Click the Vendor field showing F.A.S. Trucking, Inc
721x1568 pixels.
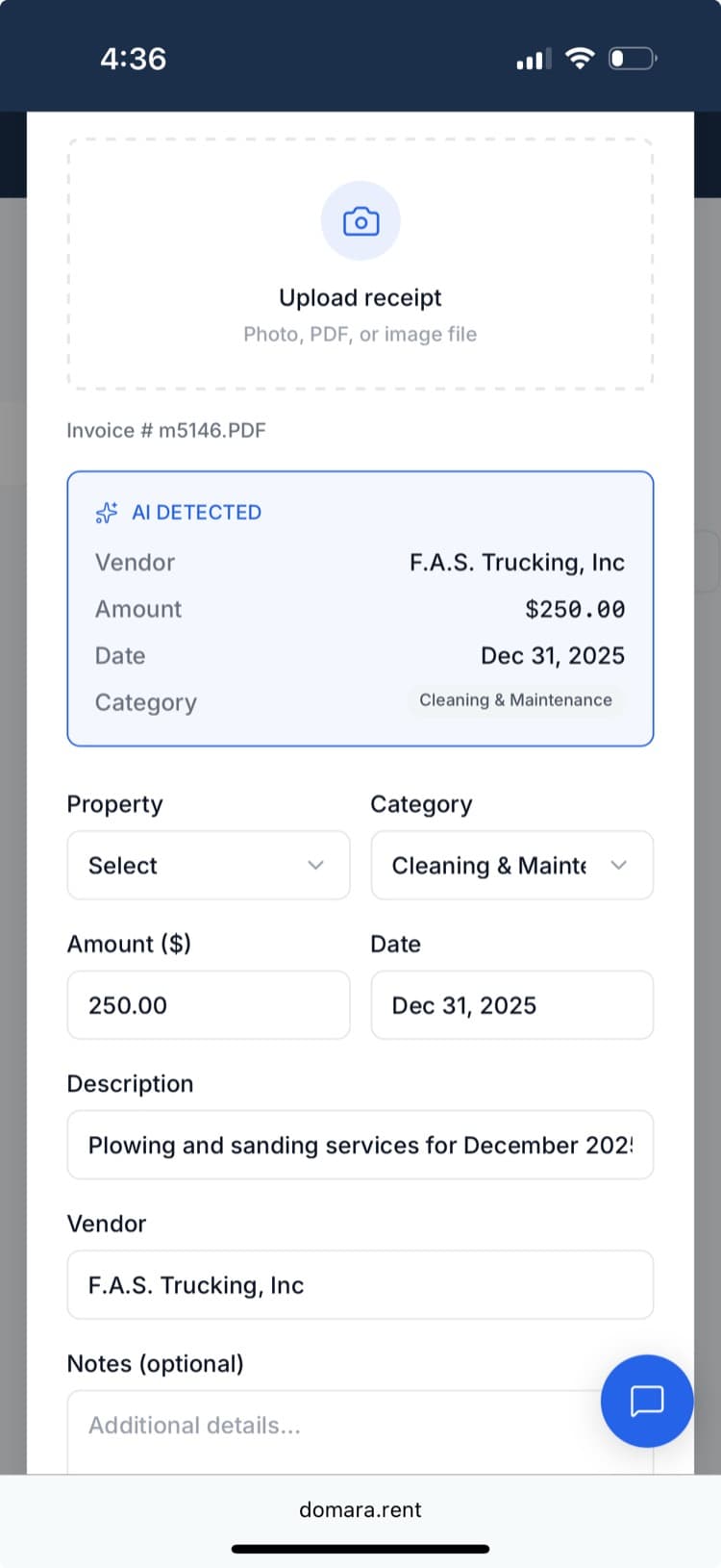tap(360, 1284)
